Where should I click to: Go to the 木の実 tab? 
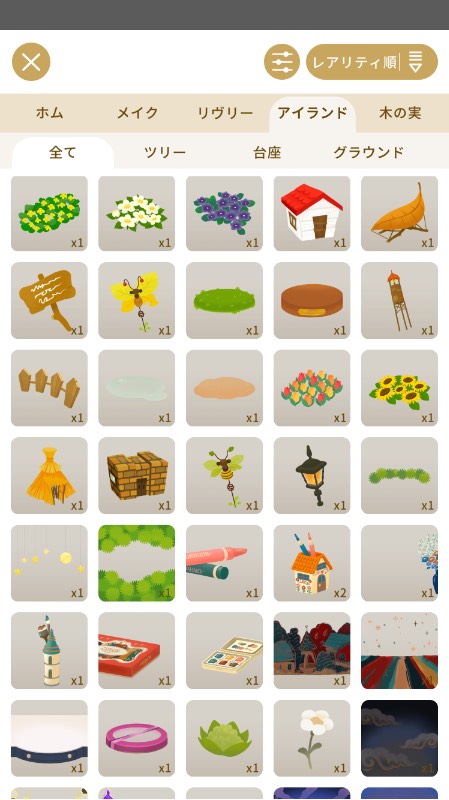coord(400,113)
